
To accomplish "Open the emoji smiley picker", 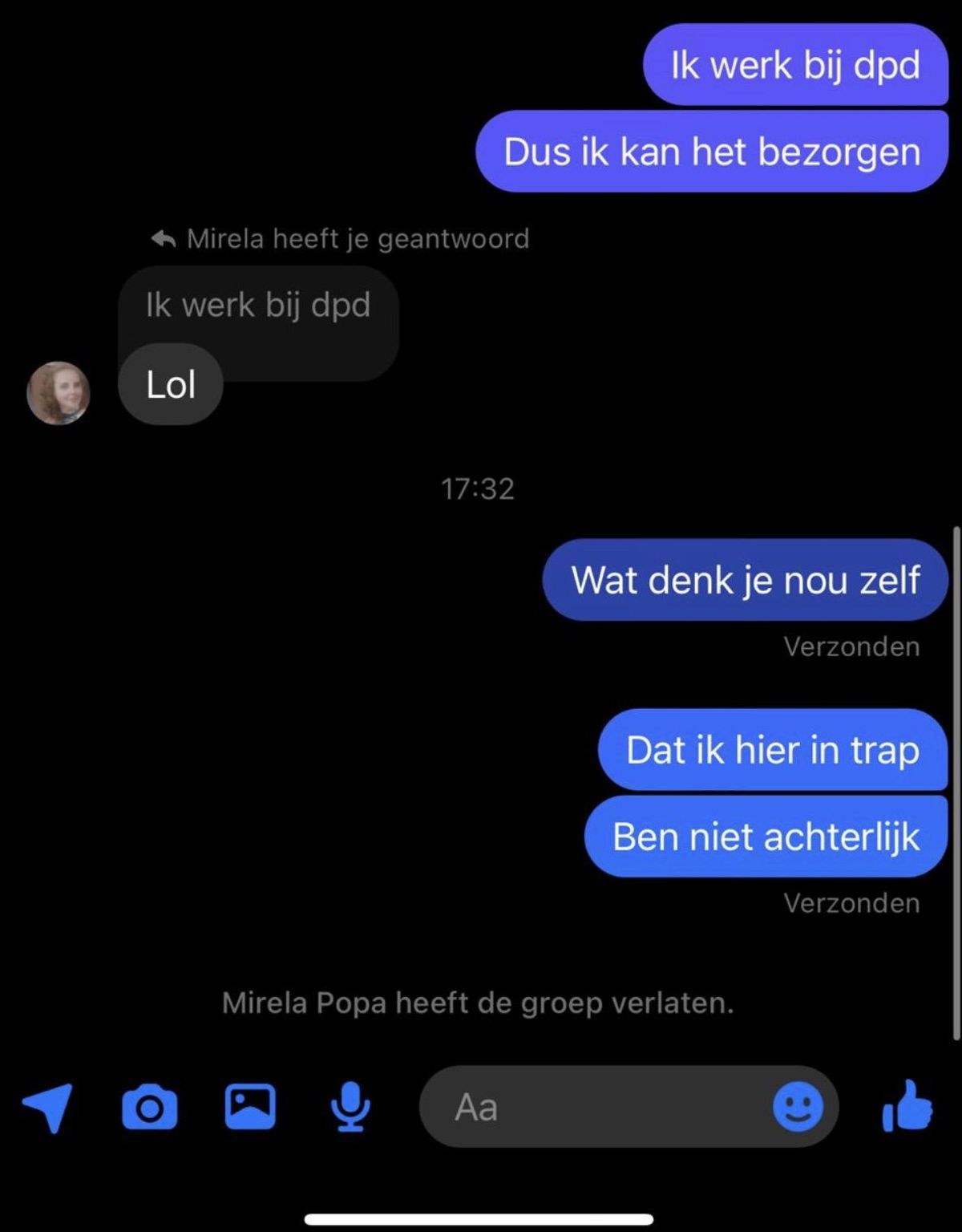I will [797, 1107].
